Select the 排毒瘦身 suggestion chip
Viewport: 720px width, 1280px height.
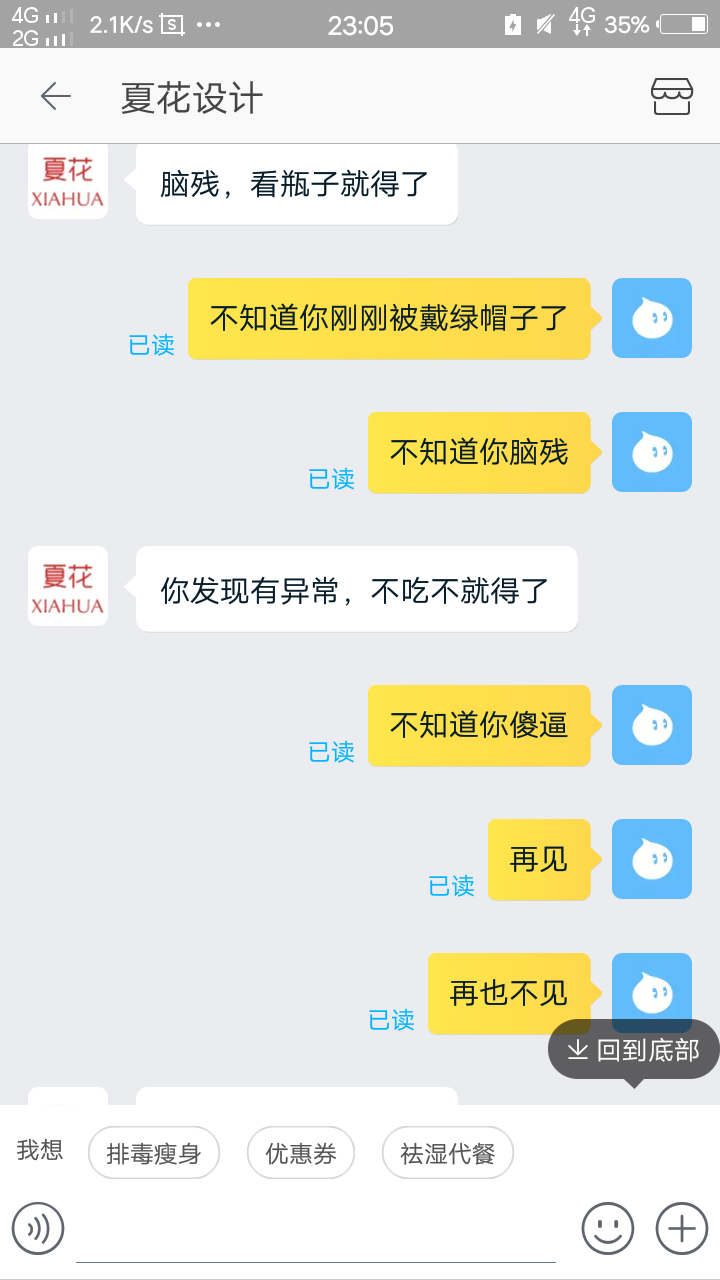[x=154, y=1154]
